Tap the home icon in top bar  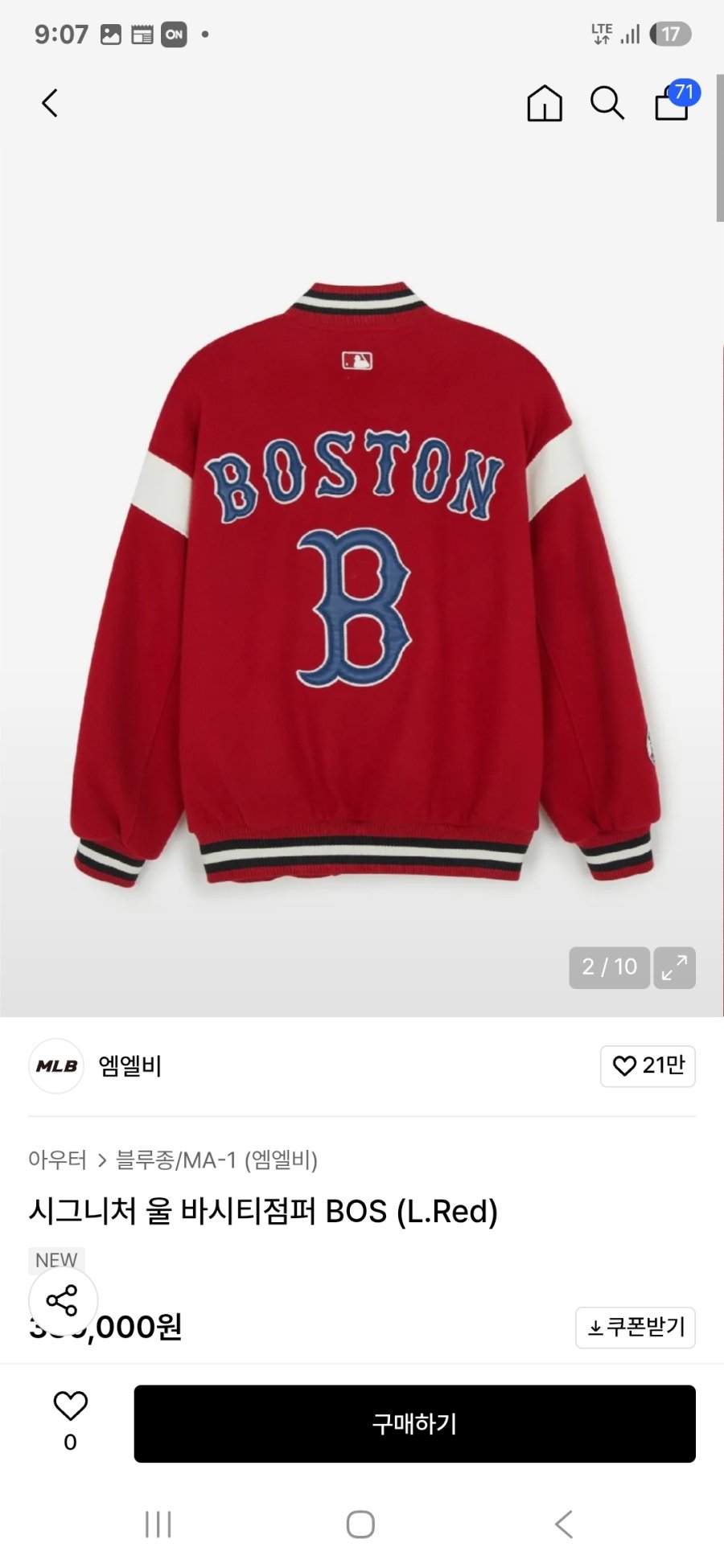tap(544, 103)
